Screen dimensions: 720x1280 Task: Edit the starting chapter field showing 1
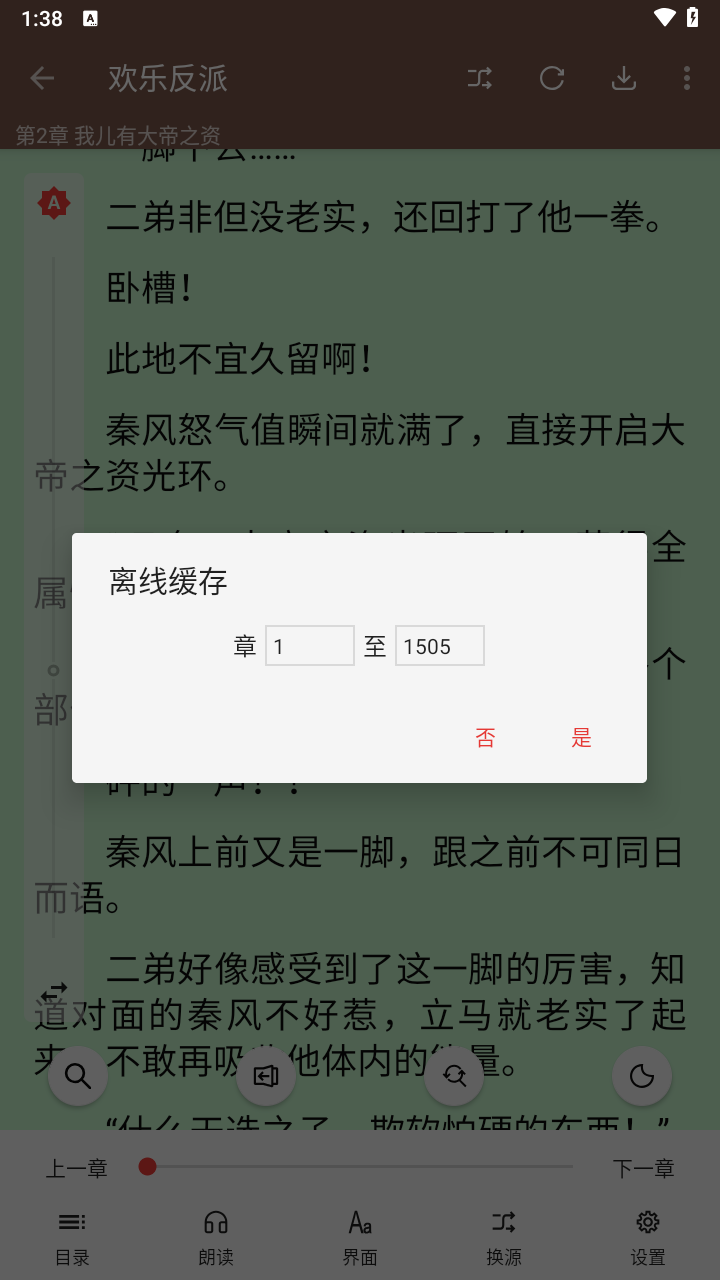[309, 646]
